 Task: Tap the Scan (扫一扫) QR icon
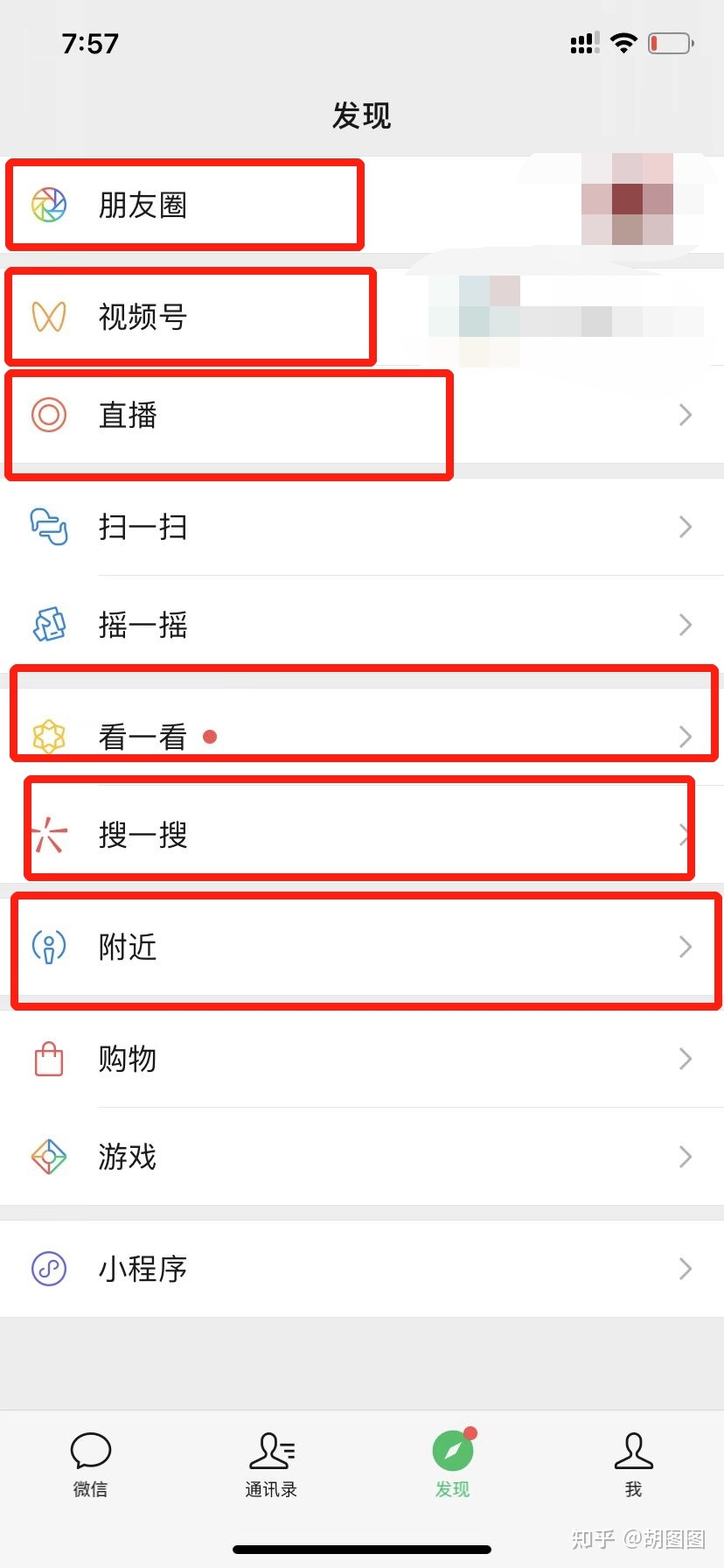(50, 527)
